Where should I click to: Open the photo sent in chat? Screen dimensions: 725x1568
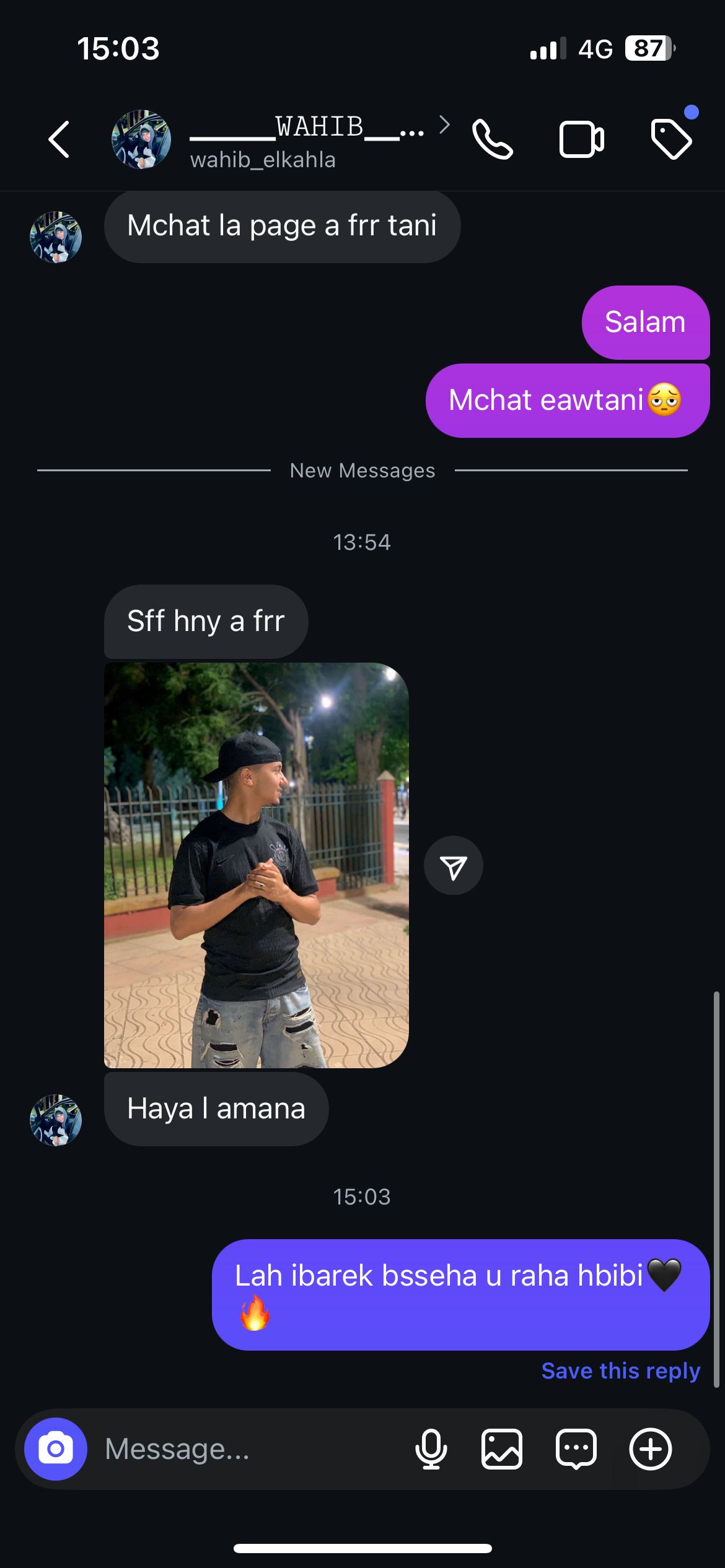256,865
